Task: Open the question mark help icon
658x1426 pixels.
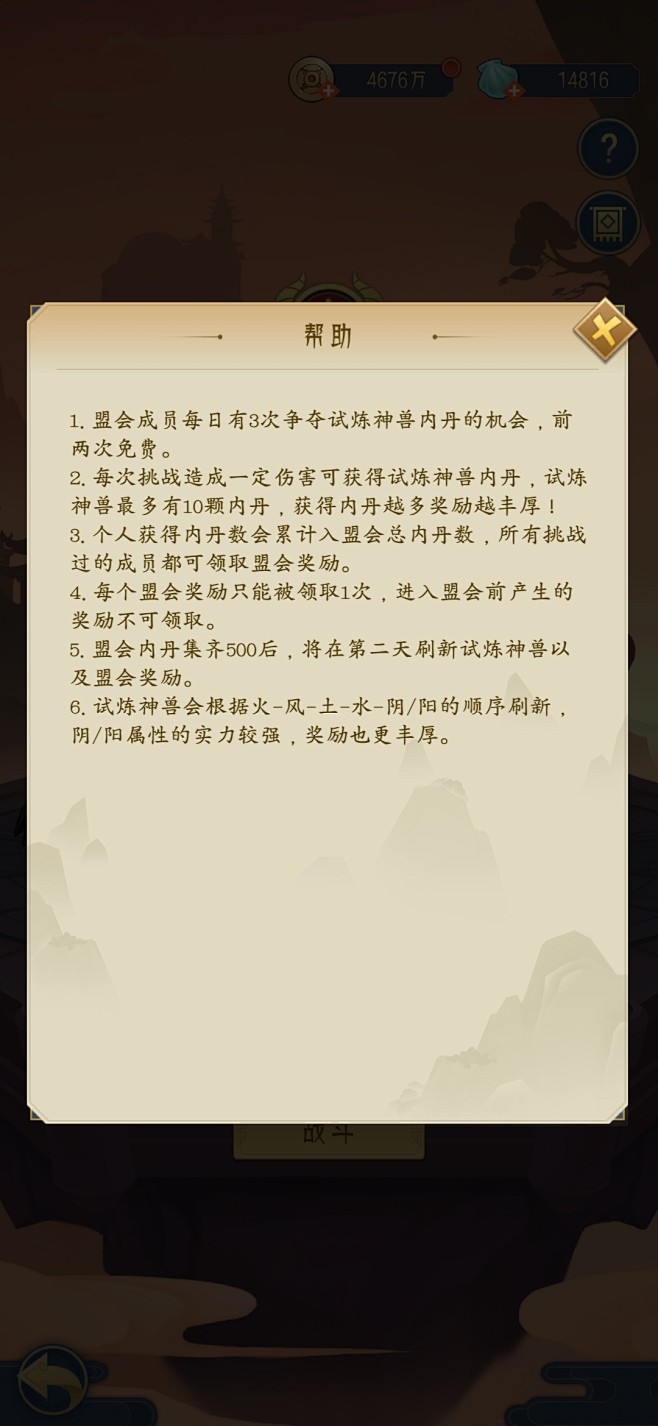Action: (x=607, y=149)
